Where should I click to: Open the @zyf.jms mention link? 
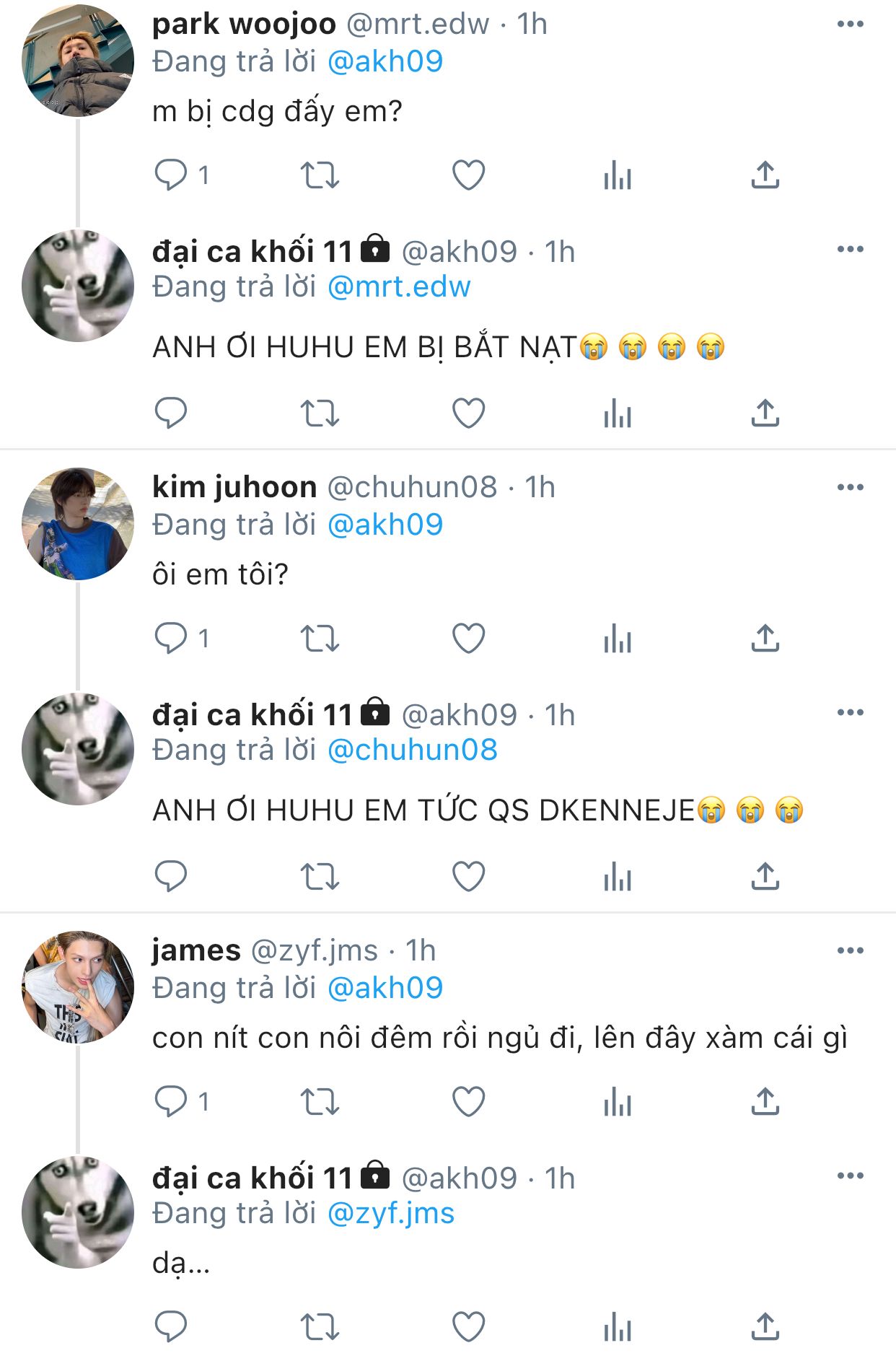[x=390, y=1214]
